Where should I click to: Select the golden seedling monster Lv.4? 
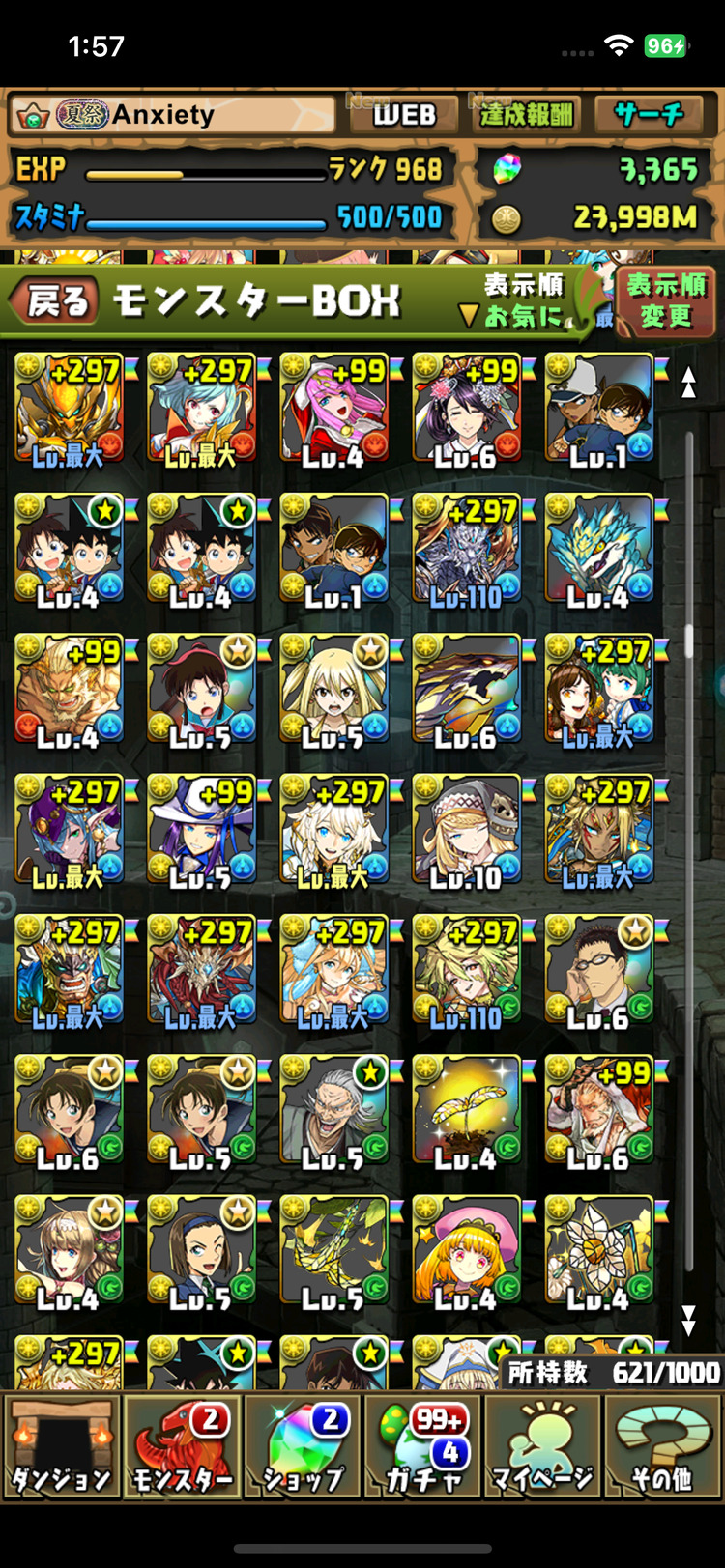(467, 1111)
